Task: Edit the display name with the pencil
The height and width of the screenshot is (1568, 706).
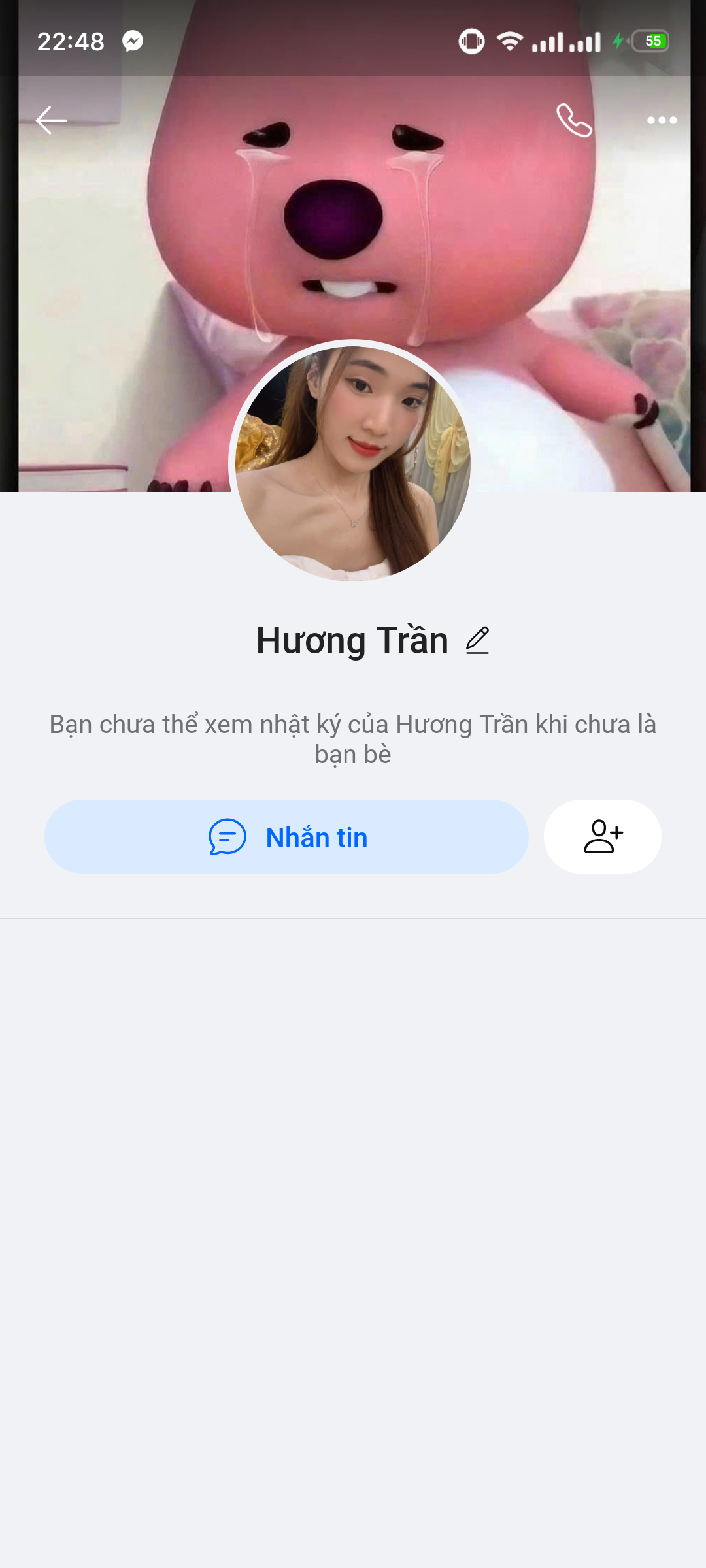Action: [478, 640]
